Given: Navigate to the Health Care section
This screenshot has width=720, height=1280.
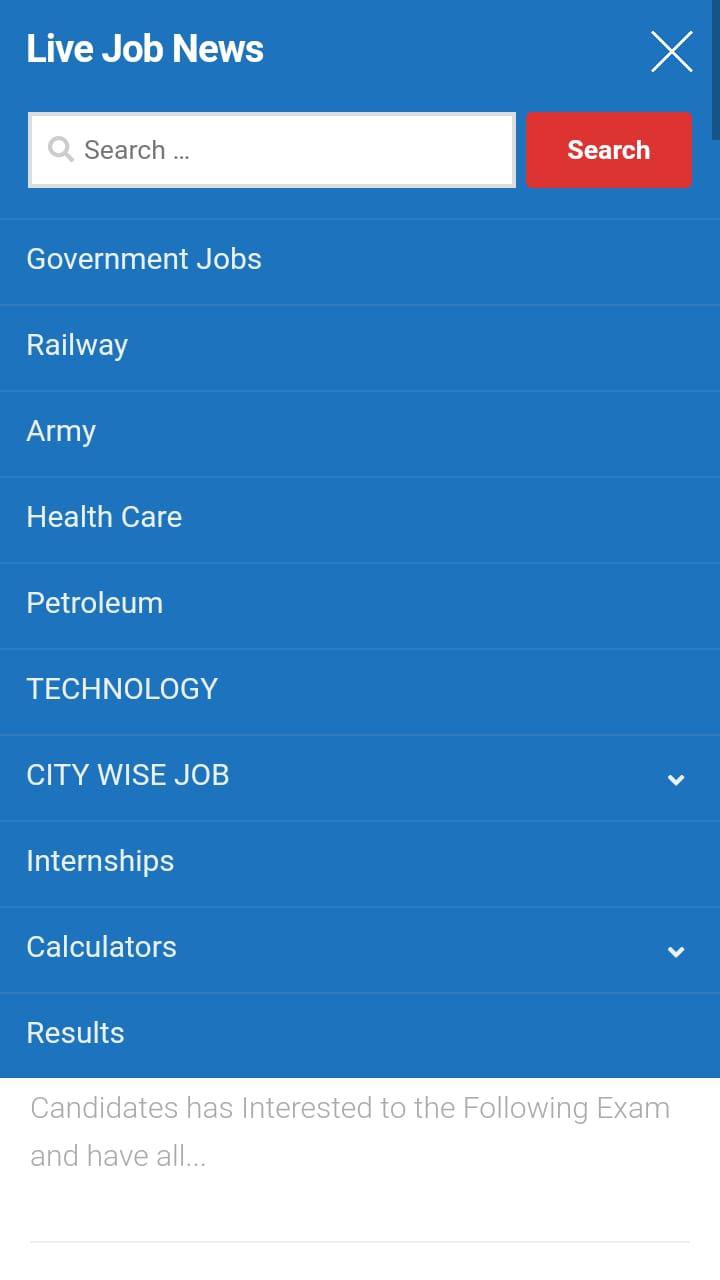Looking at the screenshot, I should 104,517.
